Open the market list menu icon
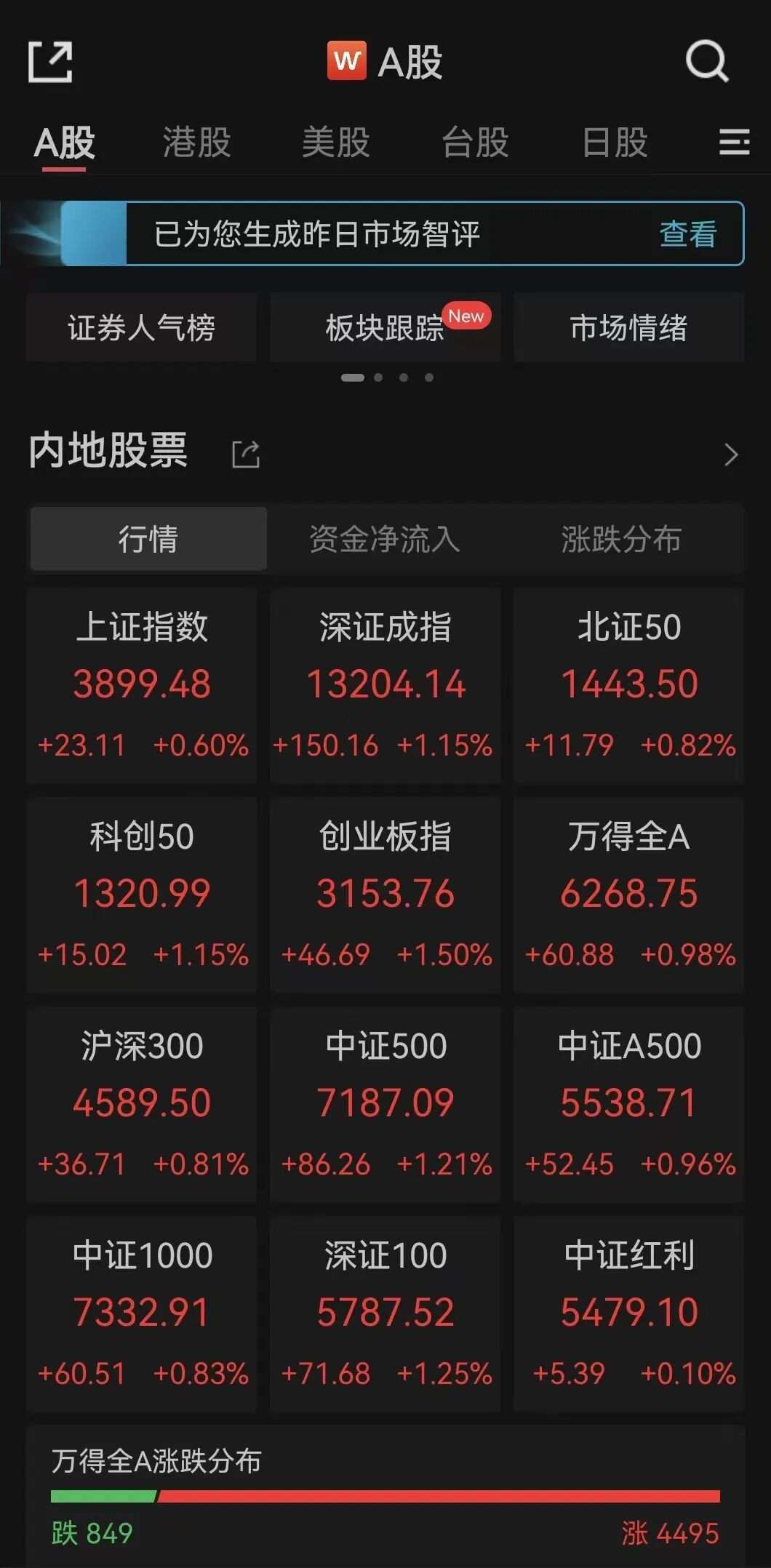Image resolution: width=771 pixels, height=1568 pixels. click(x=734, y=143)
